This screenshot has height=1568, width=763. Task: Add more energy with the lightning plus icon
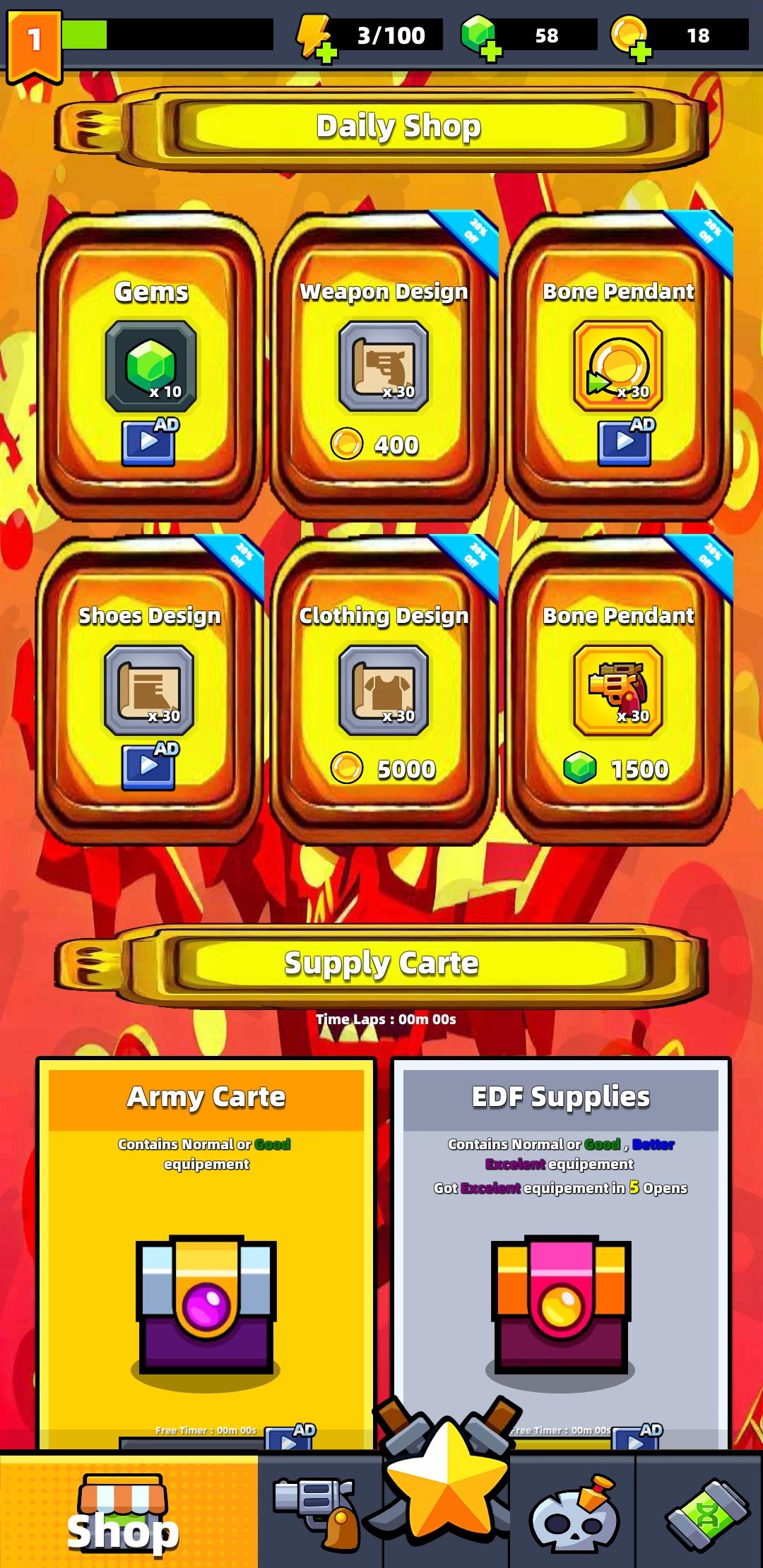(326, 52)
